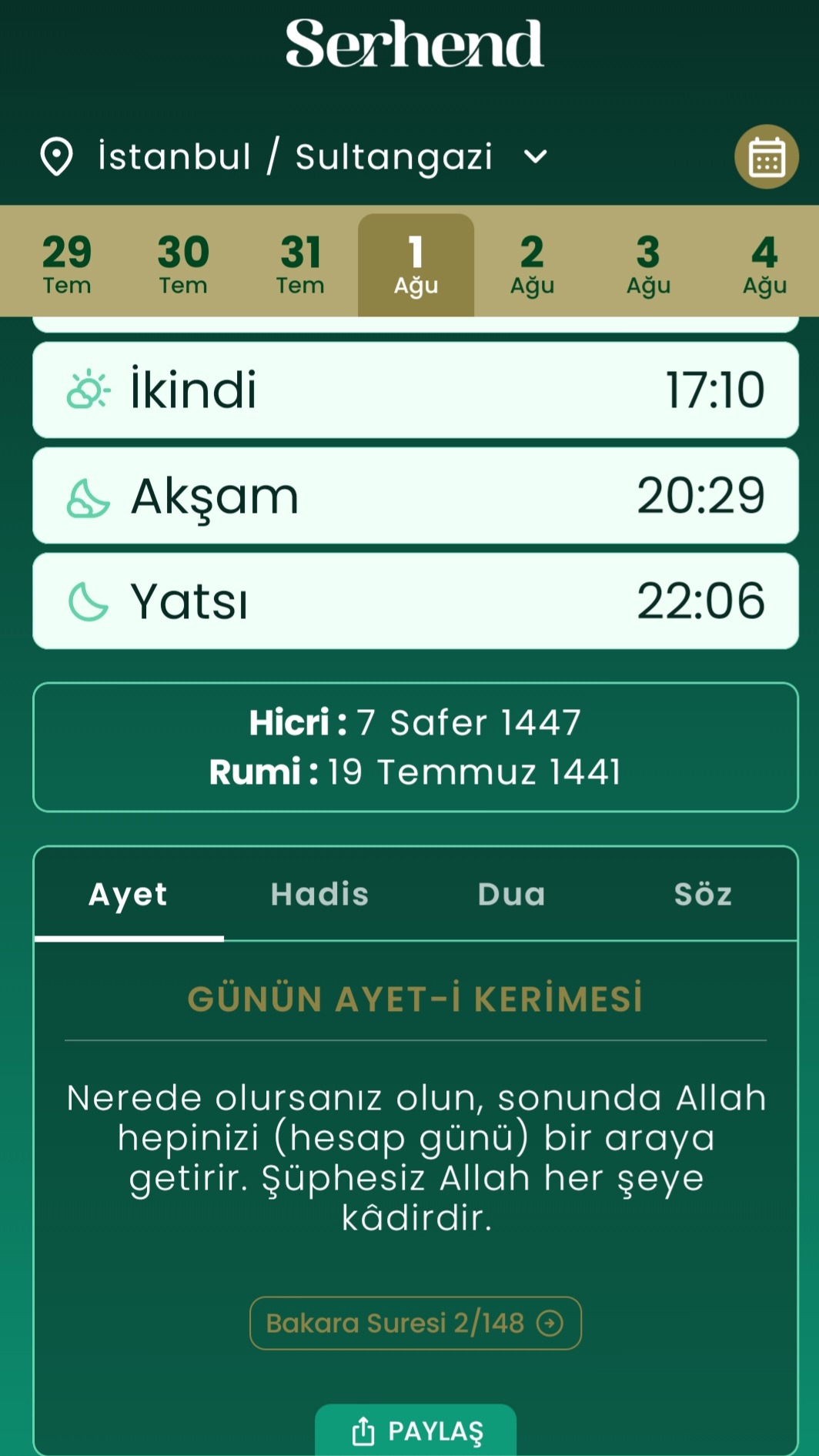This screenshot has width=819, height=1456.
Task: Expand the İstanbul / Sultangazi location dropdown
Action: [295, 156]
